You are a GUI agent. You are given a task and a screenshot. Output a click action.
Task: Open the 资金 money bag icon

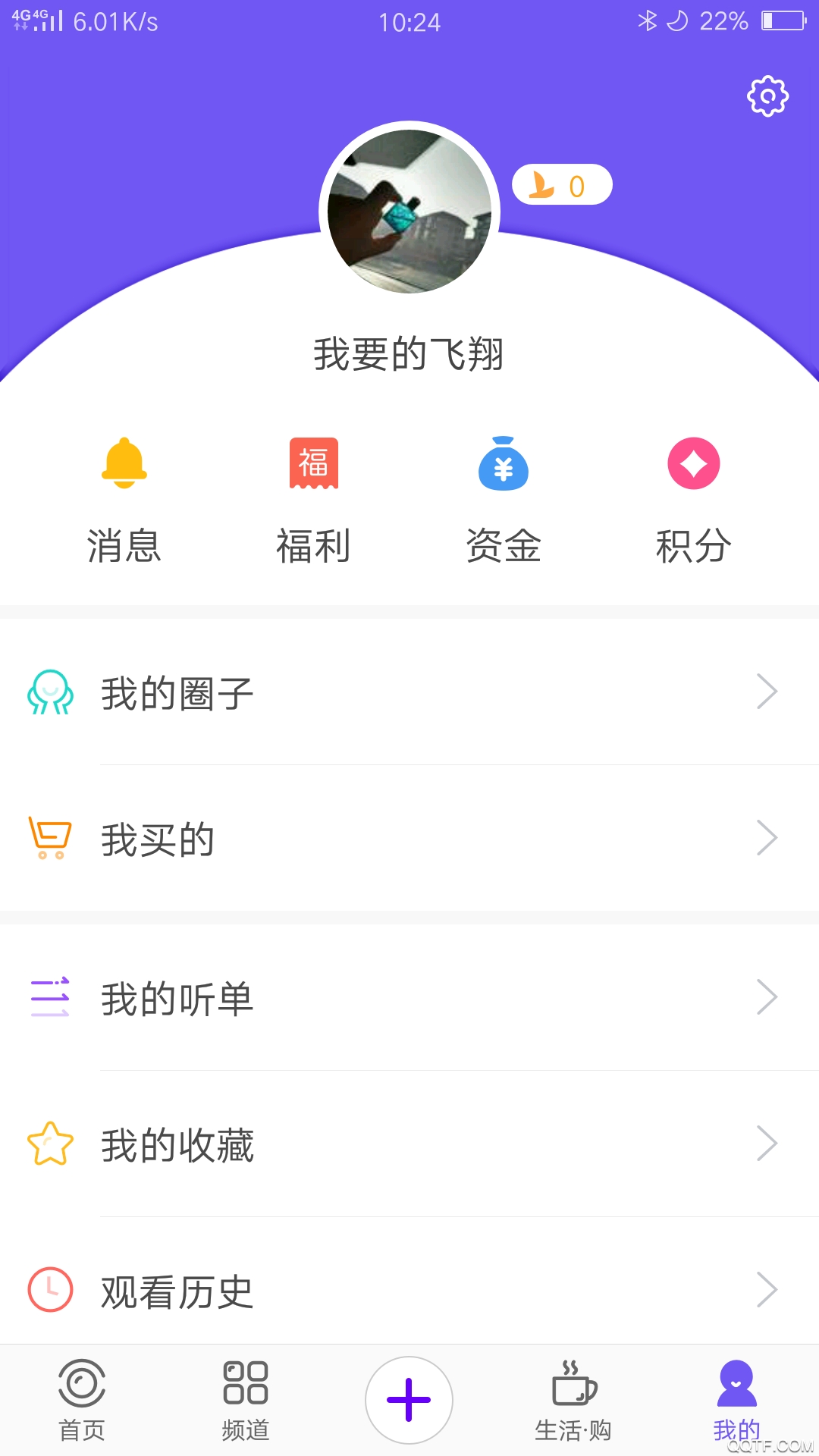coord(504,466)
